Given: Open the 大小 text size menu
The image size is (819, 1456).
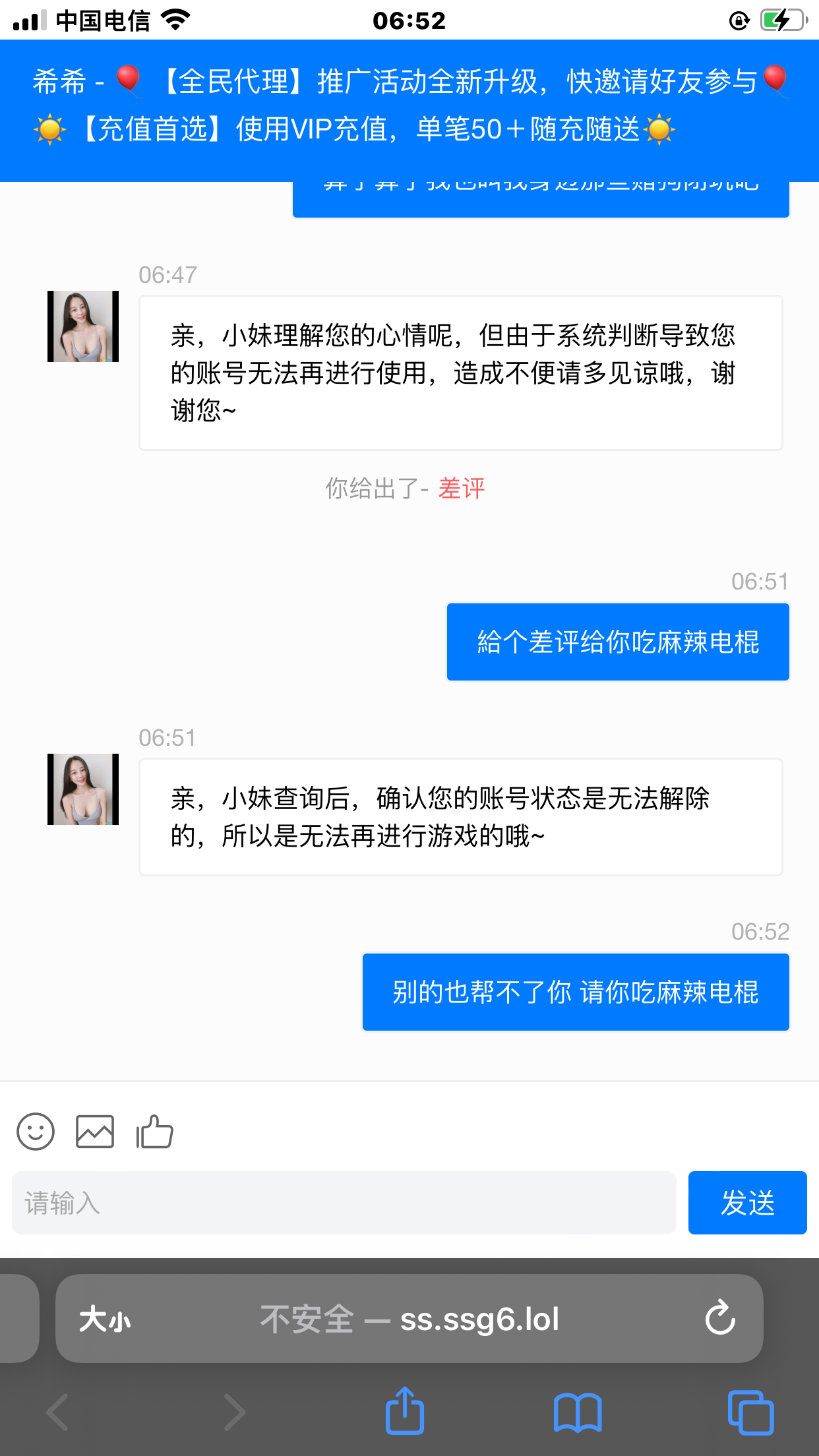Looking at the screenshot, I should click(x=105, y=1319).
